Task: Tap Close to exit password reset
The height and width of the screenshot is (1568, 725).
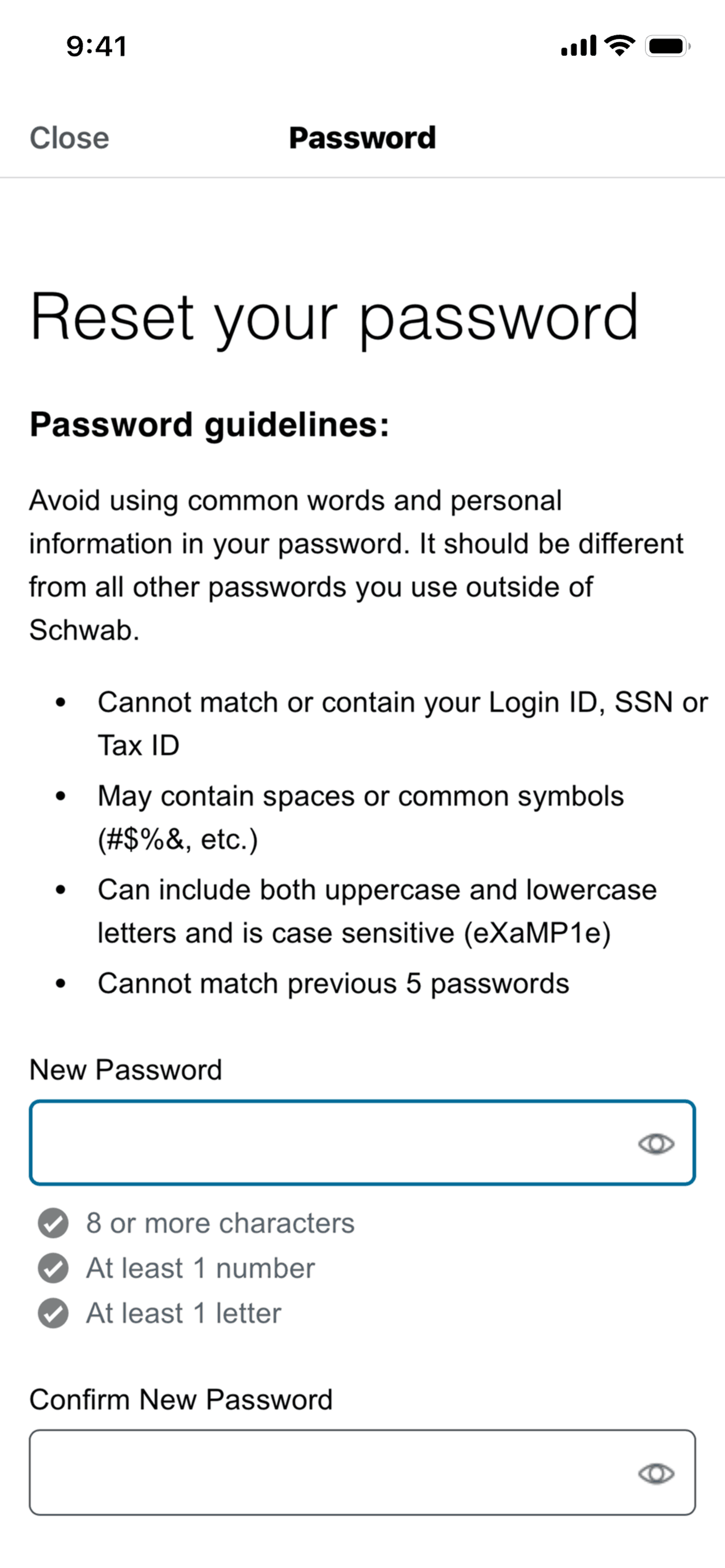Action: click(69, 138)
